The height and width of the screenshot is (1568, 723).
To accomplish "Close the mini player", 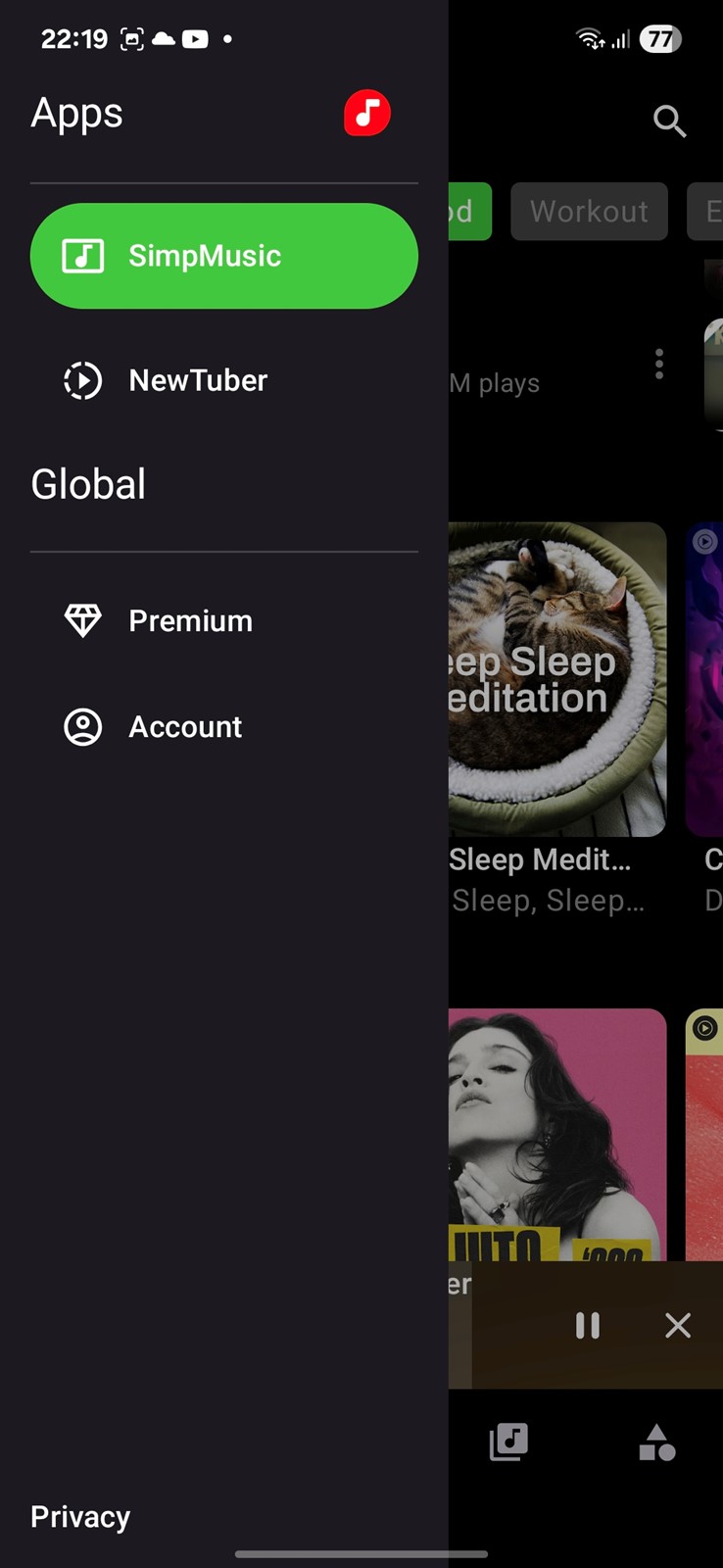I will pyautogui.click(x=678, y=1326).
